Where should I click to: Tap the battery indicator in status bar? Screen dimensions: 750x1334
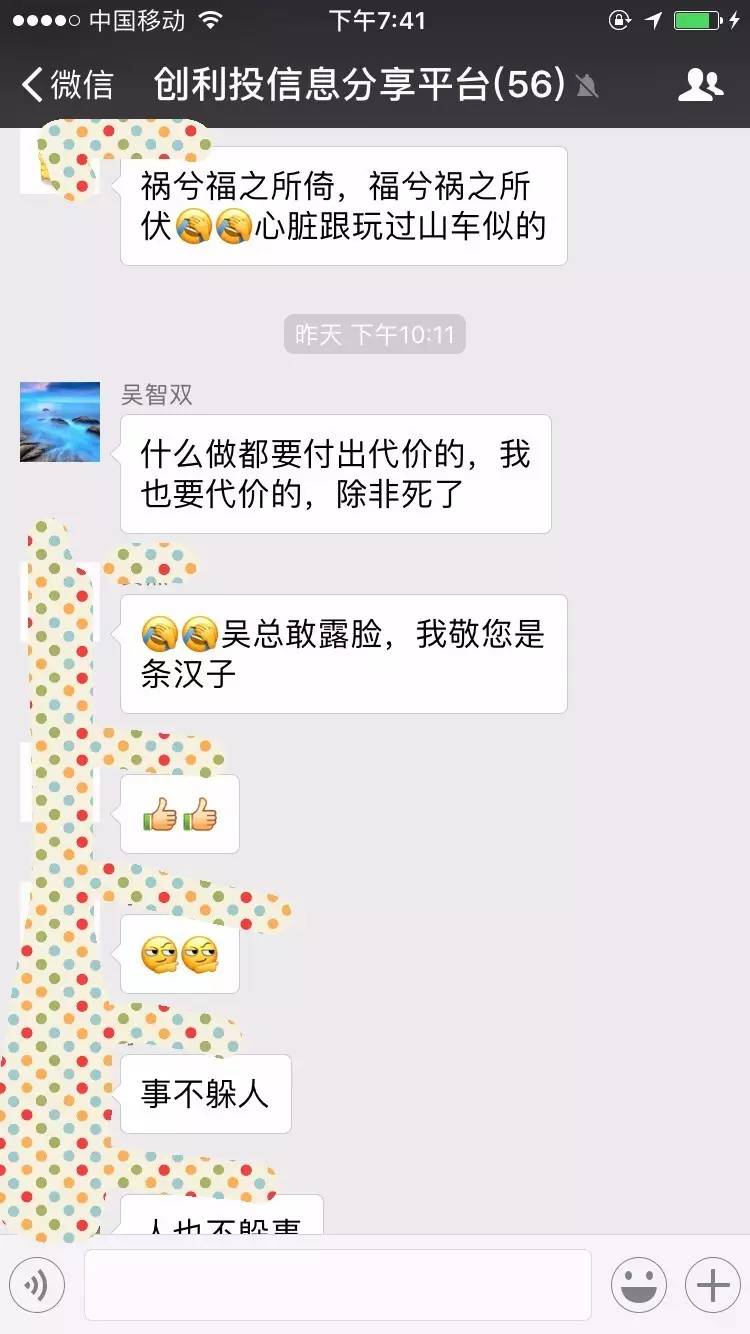(694, 18)
